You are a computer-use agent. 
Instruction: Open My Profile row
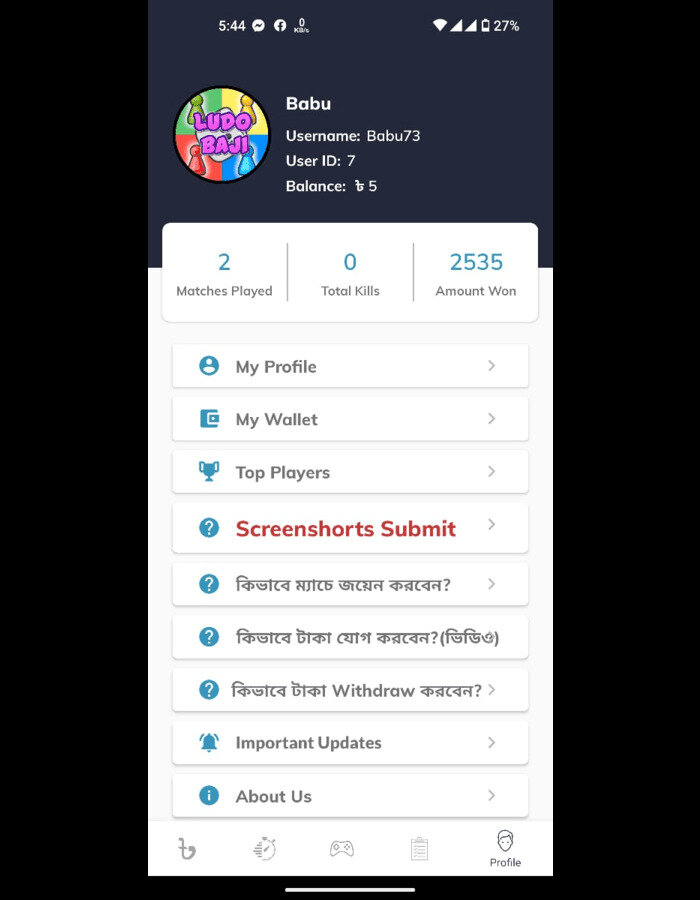(350, 366)
